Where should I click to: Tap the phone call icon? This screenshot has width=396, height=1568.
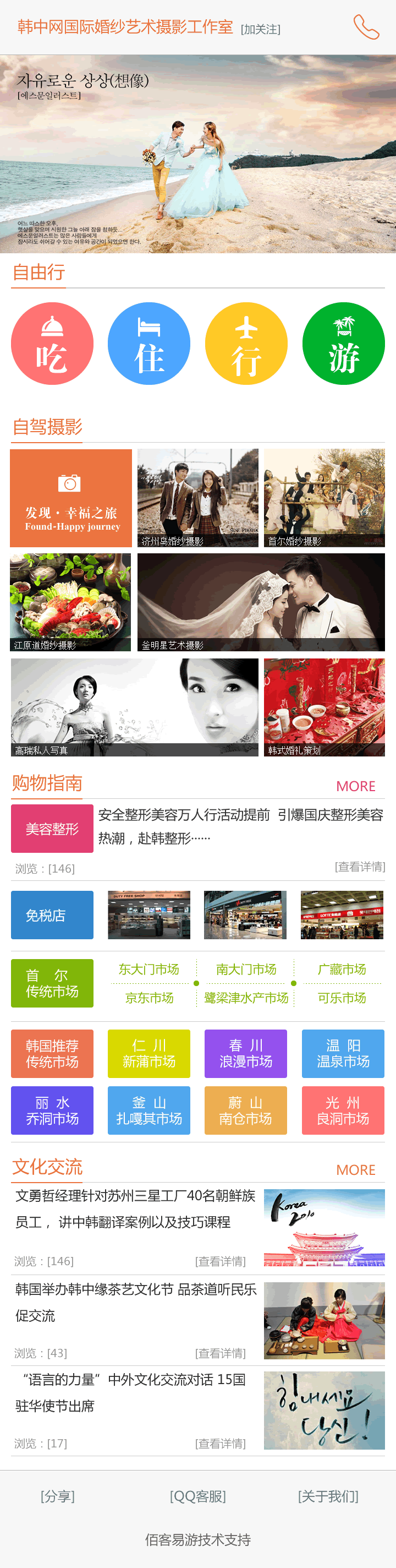(366, 27)
